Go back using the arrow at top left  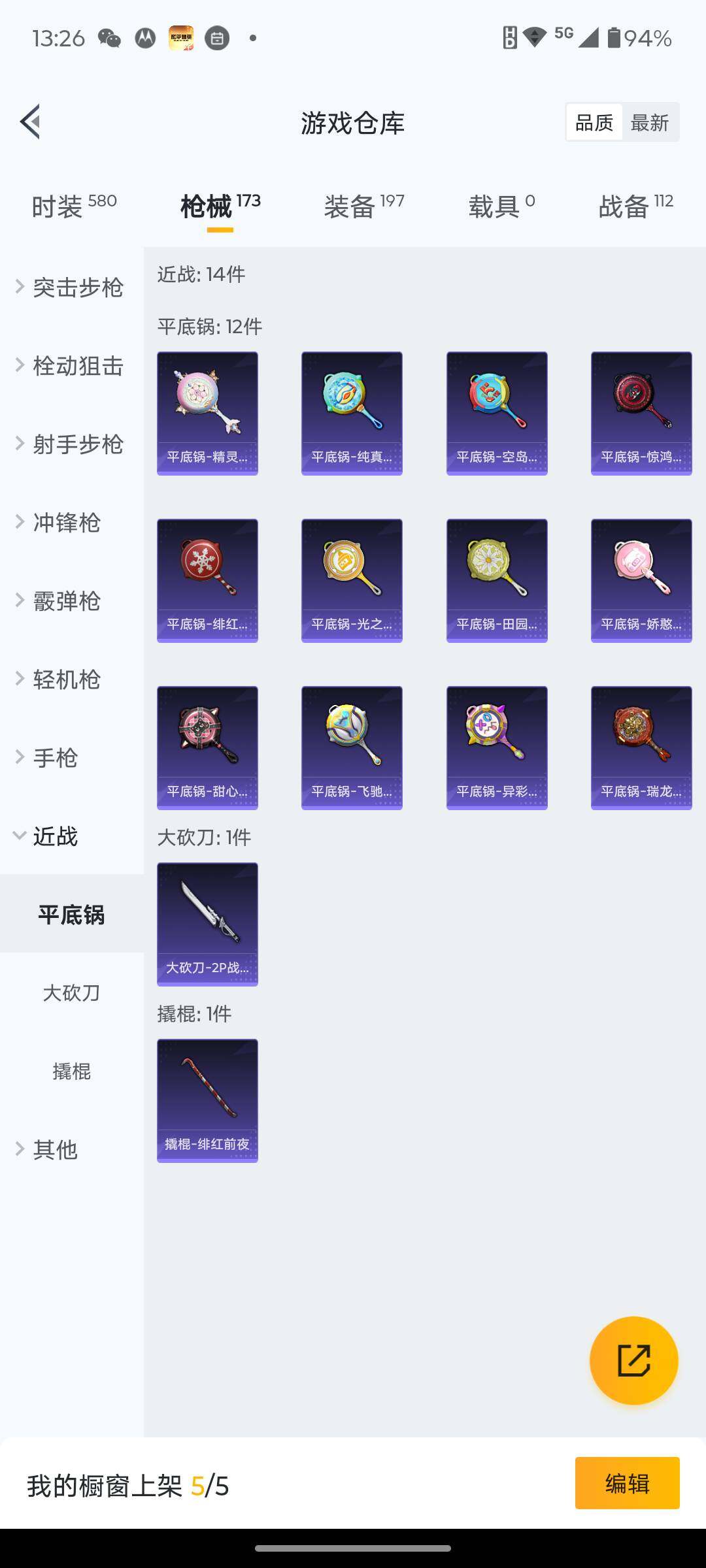30,122
